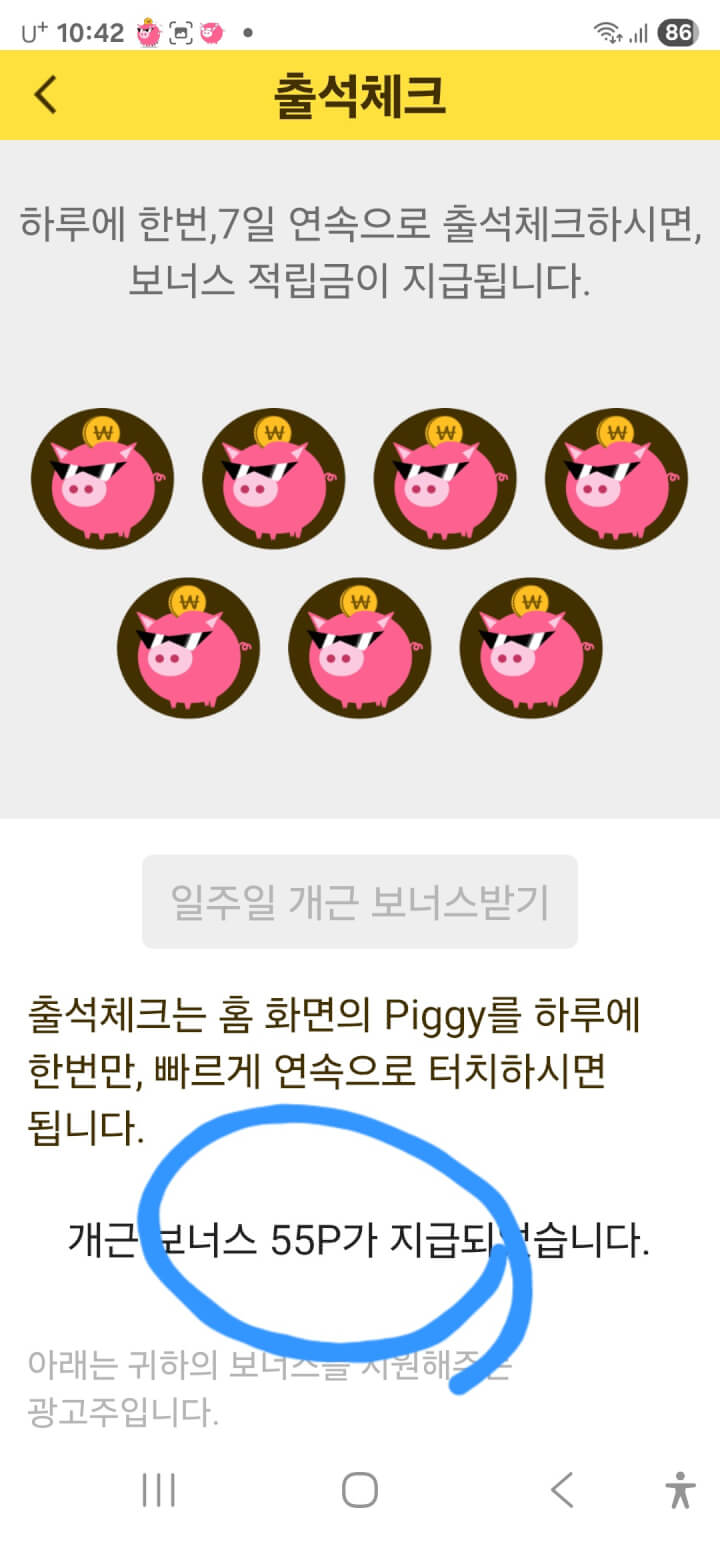Tap the 일주일 개근 보너스받기 button
Image resolution: width=720 pixels, height=1544 pixels.
[x=360, y=901]
